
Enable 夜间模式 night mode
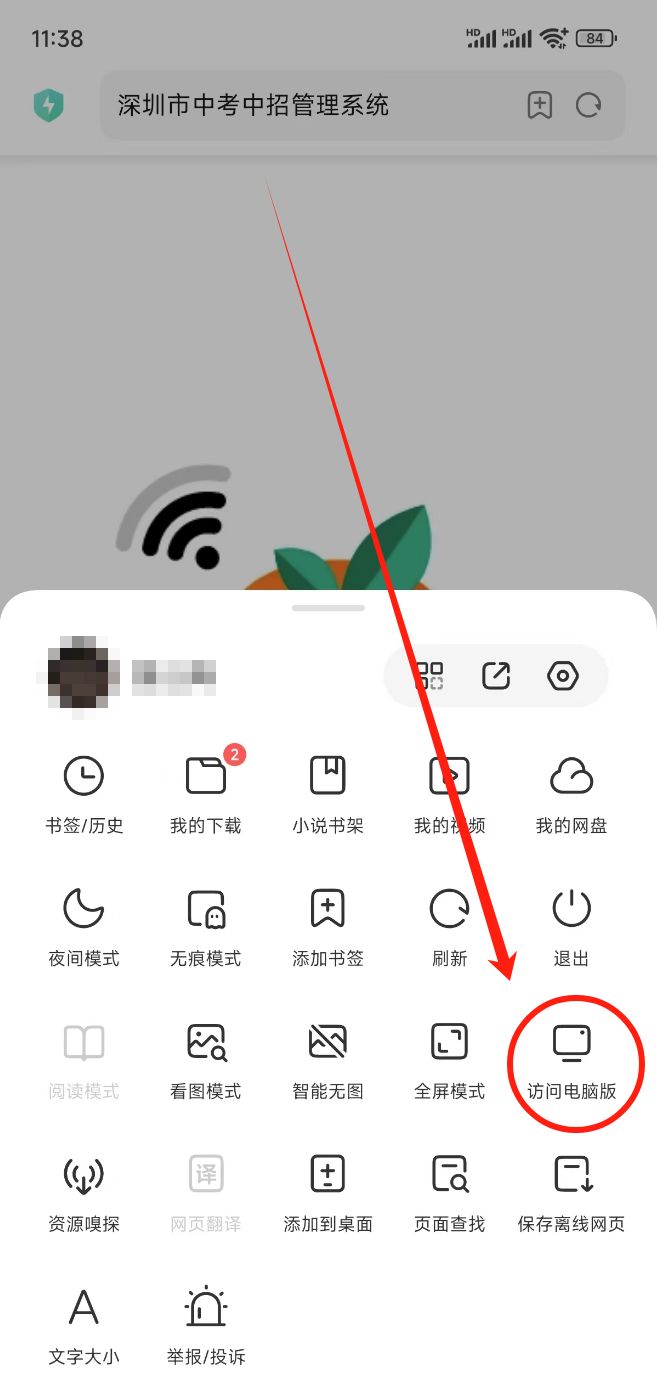pos(84,926)
